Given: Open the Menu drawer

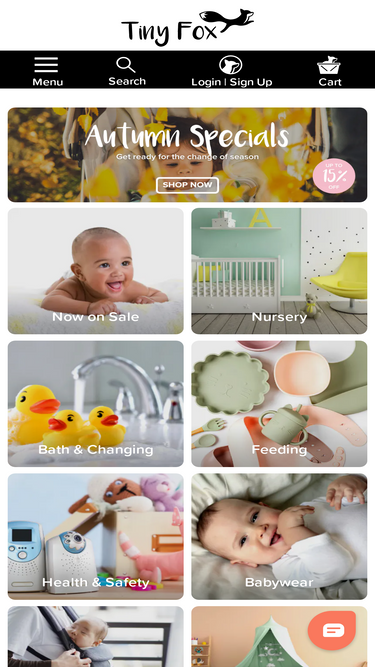Looking at the screenshot, I should (x=47, y=71).
